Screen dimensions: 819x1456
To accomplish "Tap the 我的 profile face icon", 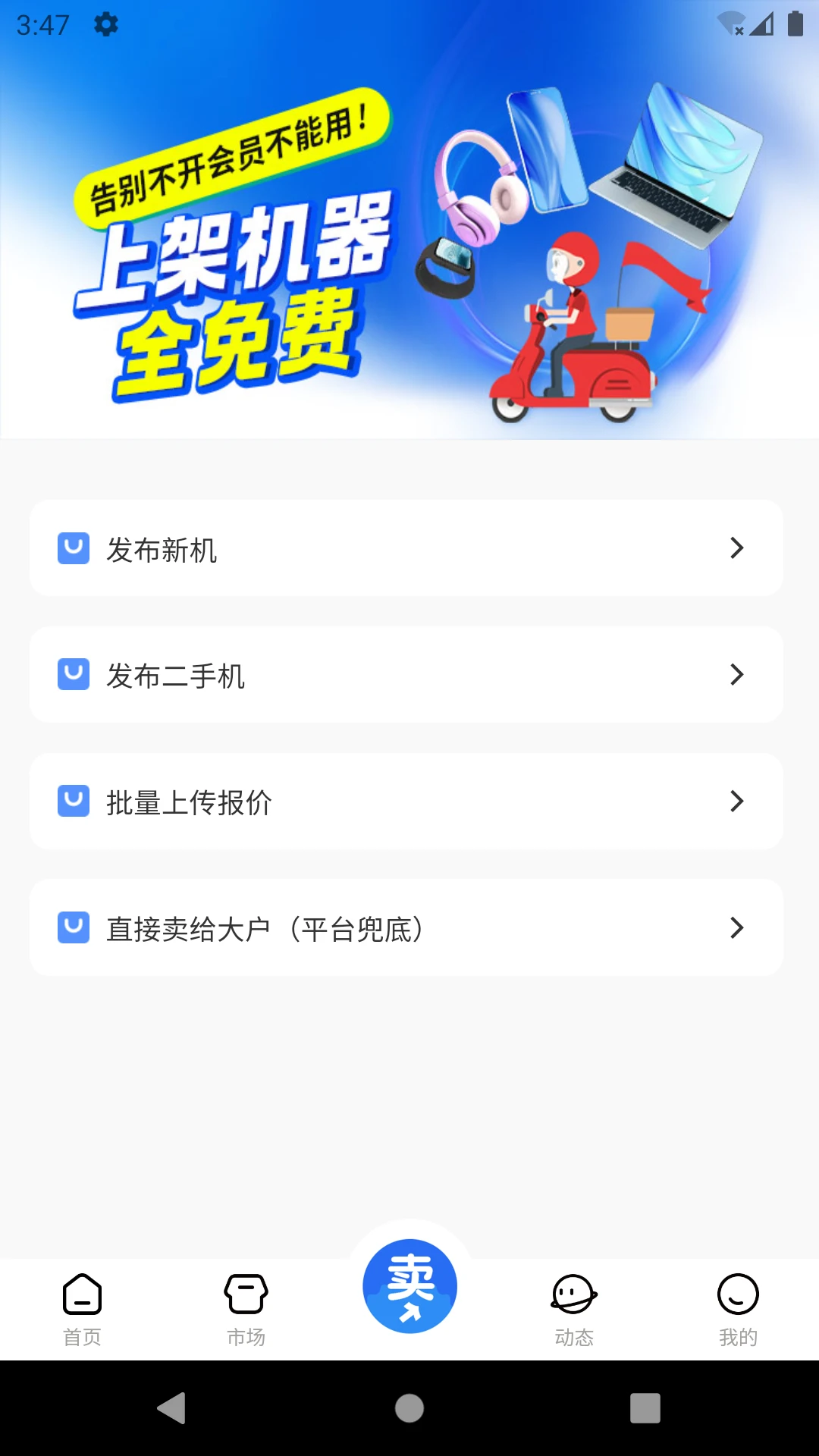I will point(737,1294).
